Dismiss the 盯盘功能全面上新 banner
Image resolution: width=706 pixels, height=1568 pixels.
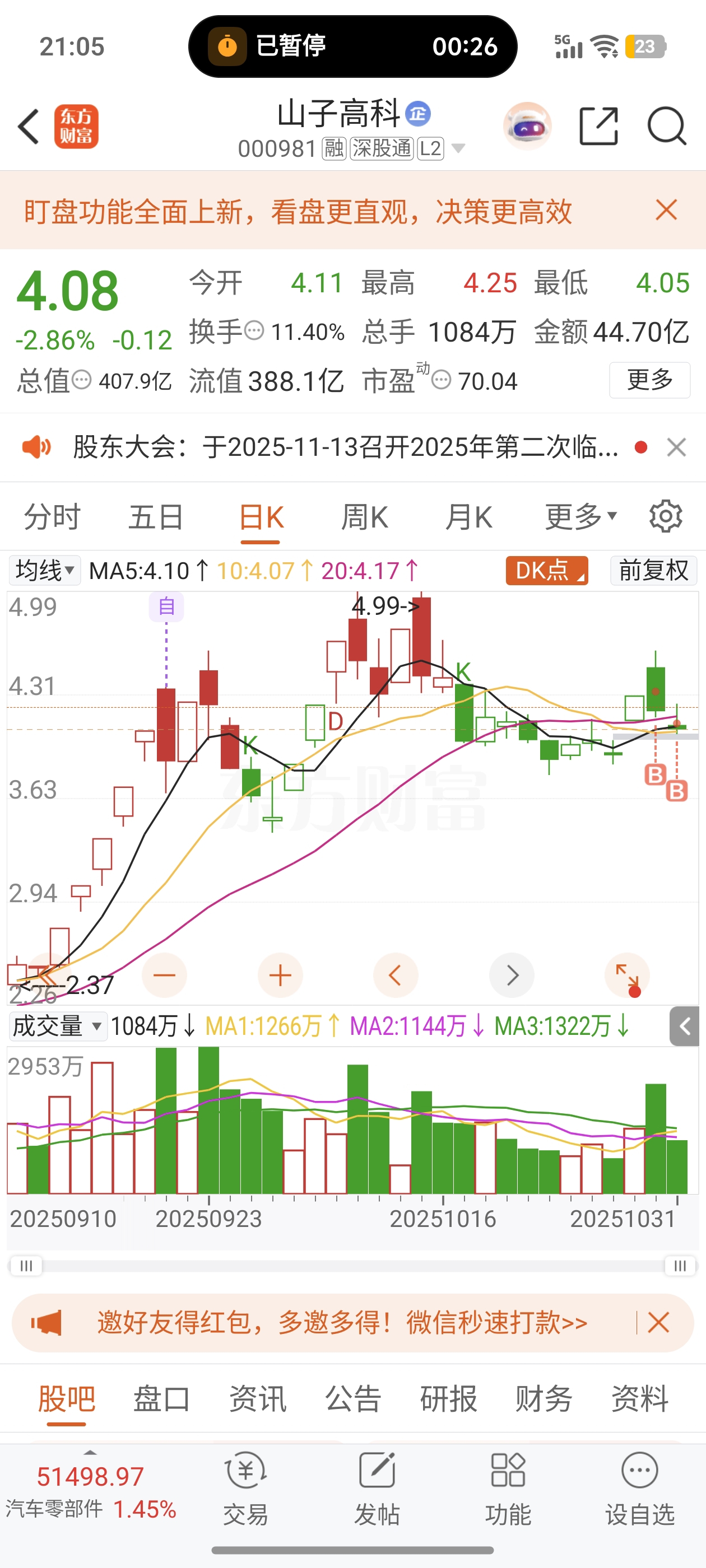(x=666, y=210)
